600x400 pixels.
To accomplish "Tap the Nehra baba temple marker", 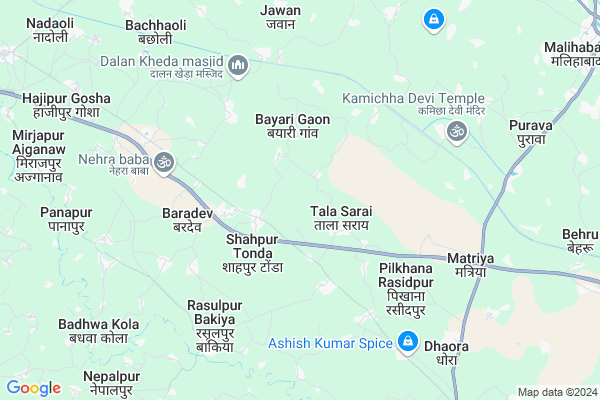I will click(x=163, y=161).
